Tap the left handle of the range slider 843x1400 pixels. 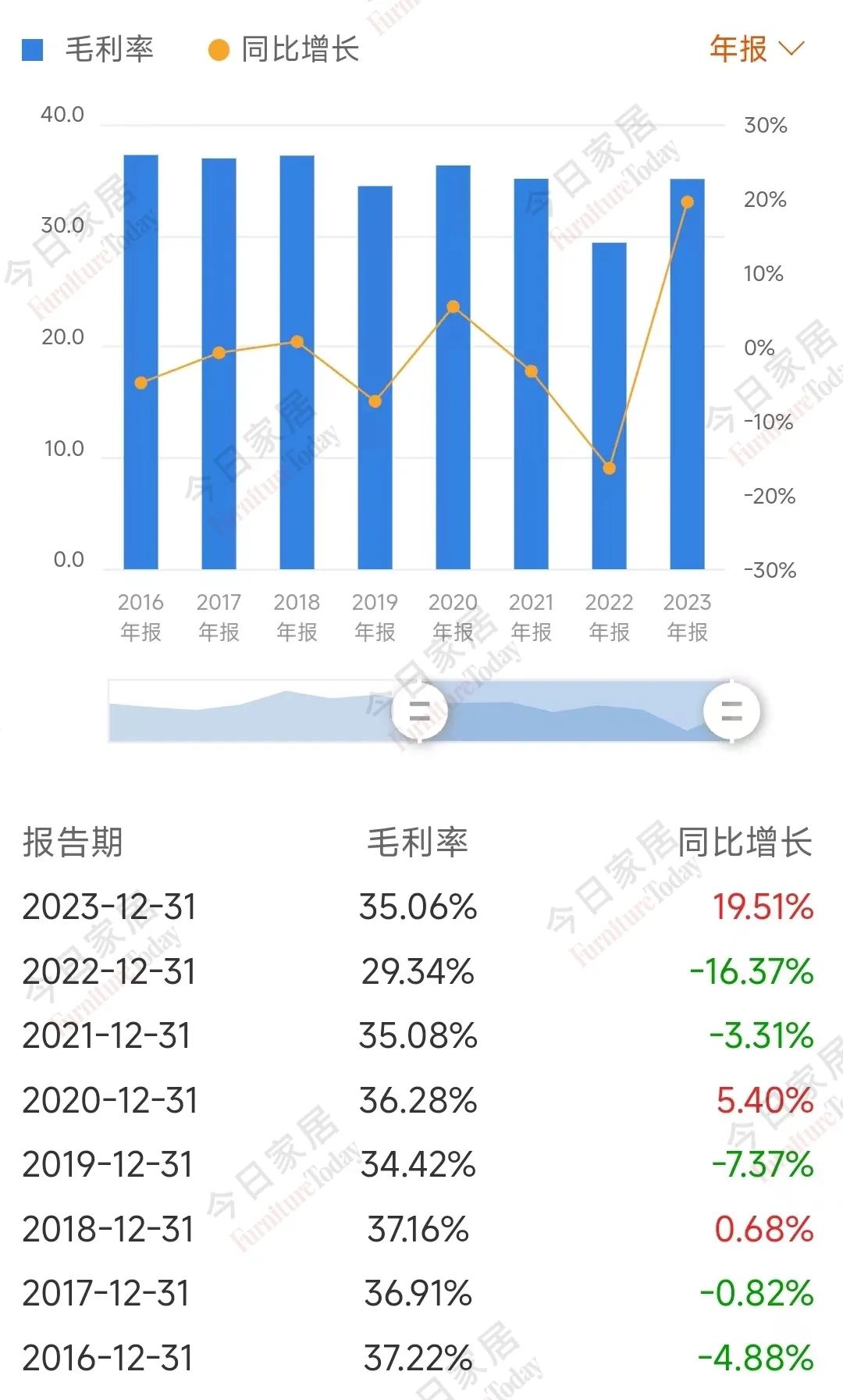pos(419,711)
